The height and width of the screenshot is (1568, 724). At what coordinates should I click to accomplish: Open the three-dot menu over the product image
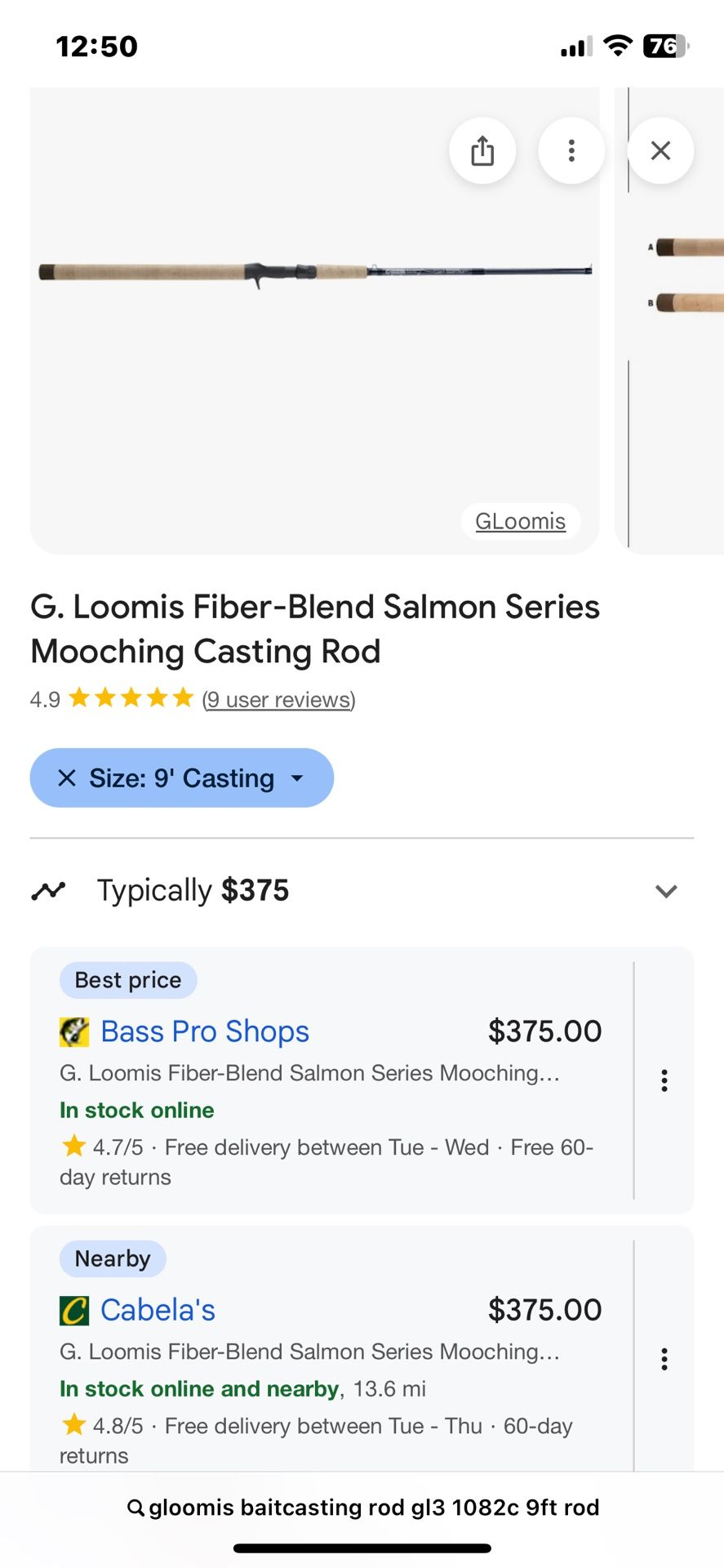point(571,150)
